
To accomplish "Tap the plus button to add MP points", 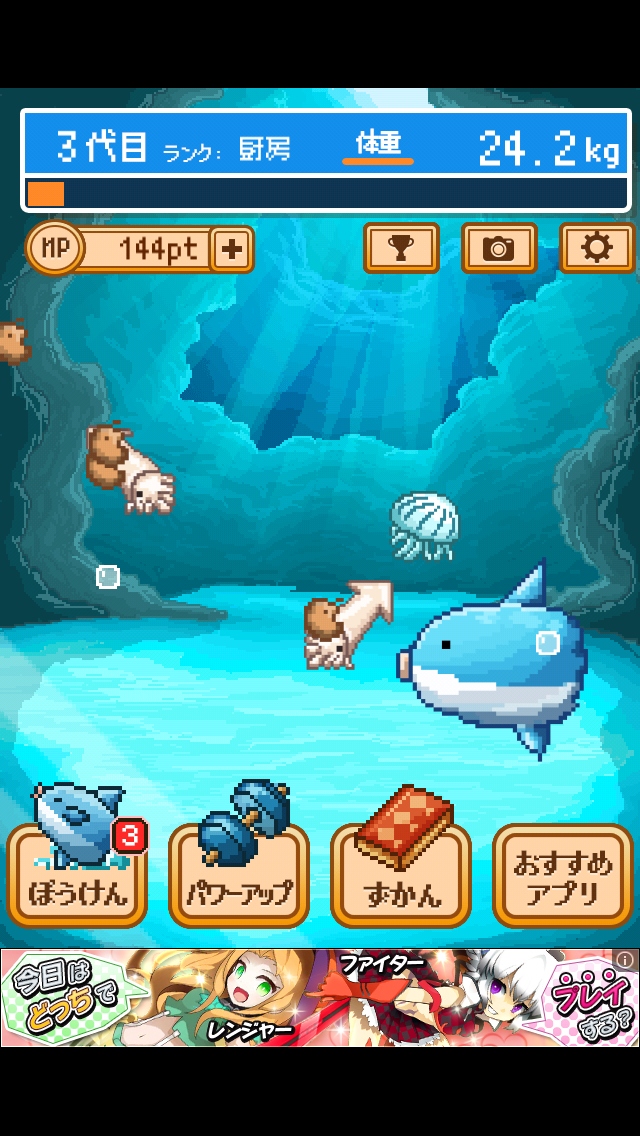I will [232, 249].
